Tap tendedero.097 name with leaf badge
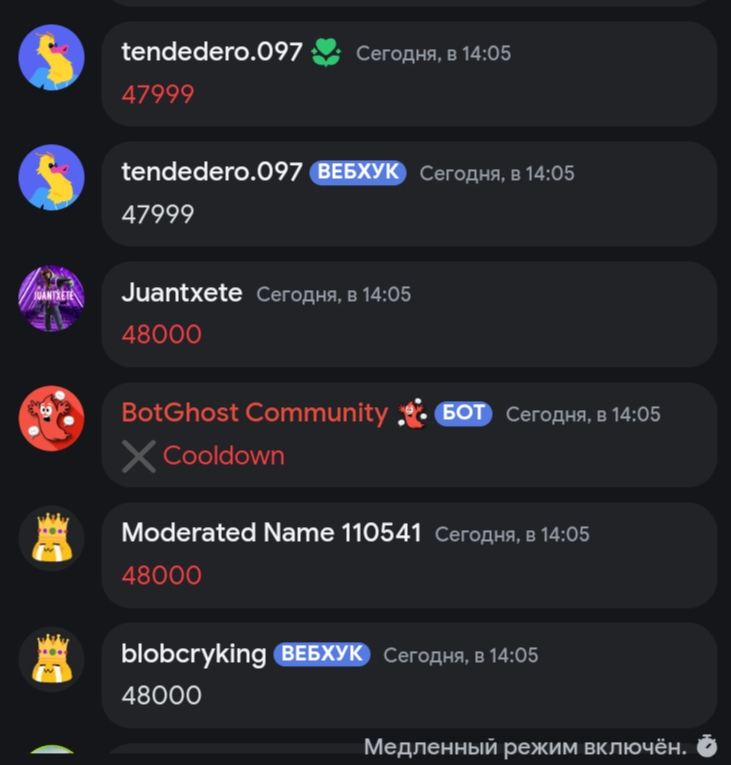This screenshot has width=731, height=765. 211,52
